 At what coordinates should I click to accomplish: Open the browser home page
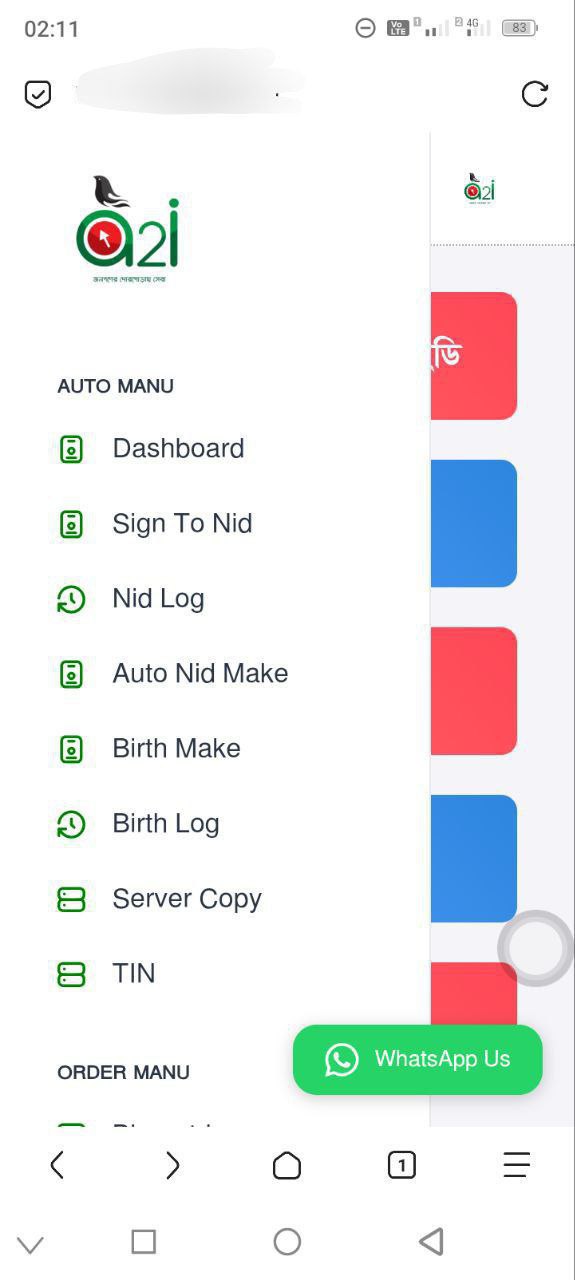point(287,1165)
